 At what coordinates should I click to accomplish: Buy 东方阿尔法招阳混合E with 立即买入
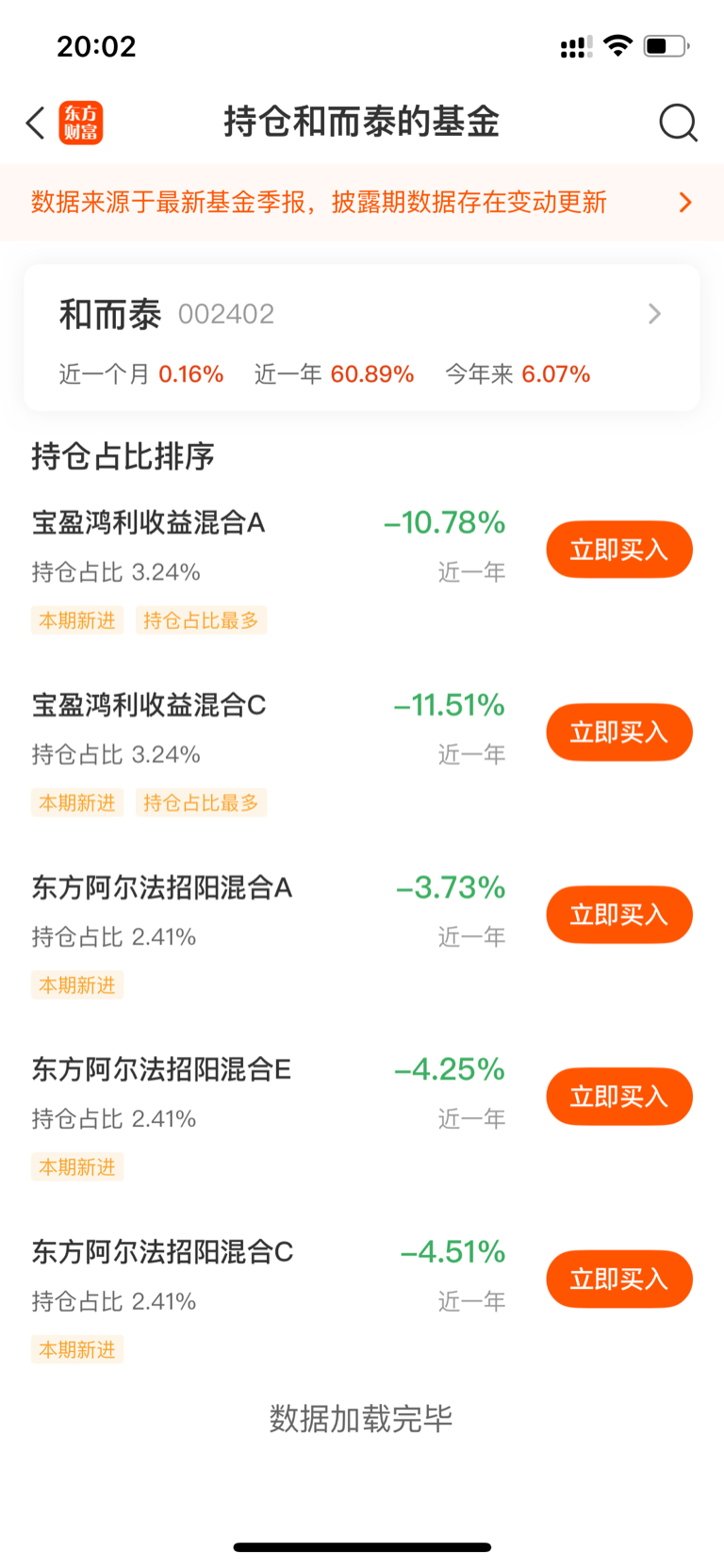[x=619, y=1097]
